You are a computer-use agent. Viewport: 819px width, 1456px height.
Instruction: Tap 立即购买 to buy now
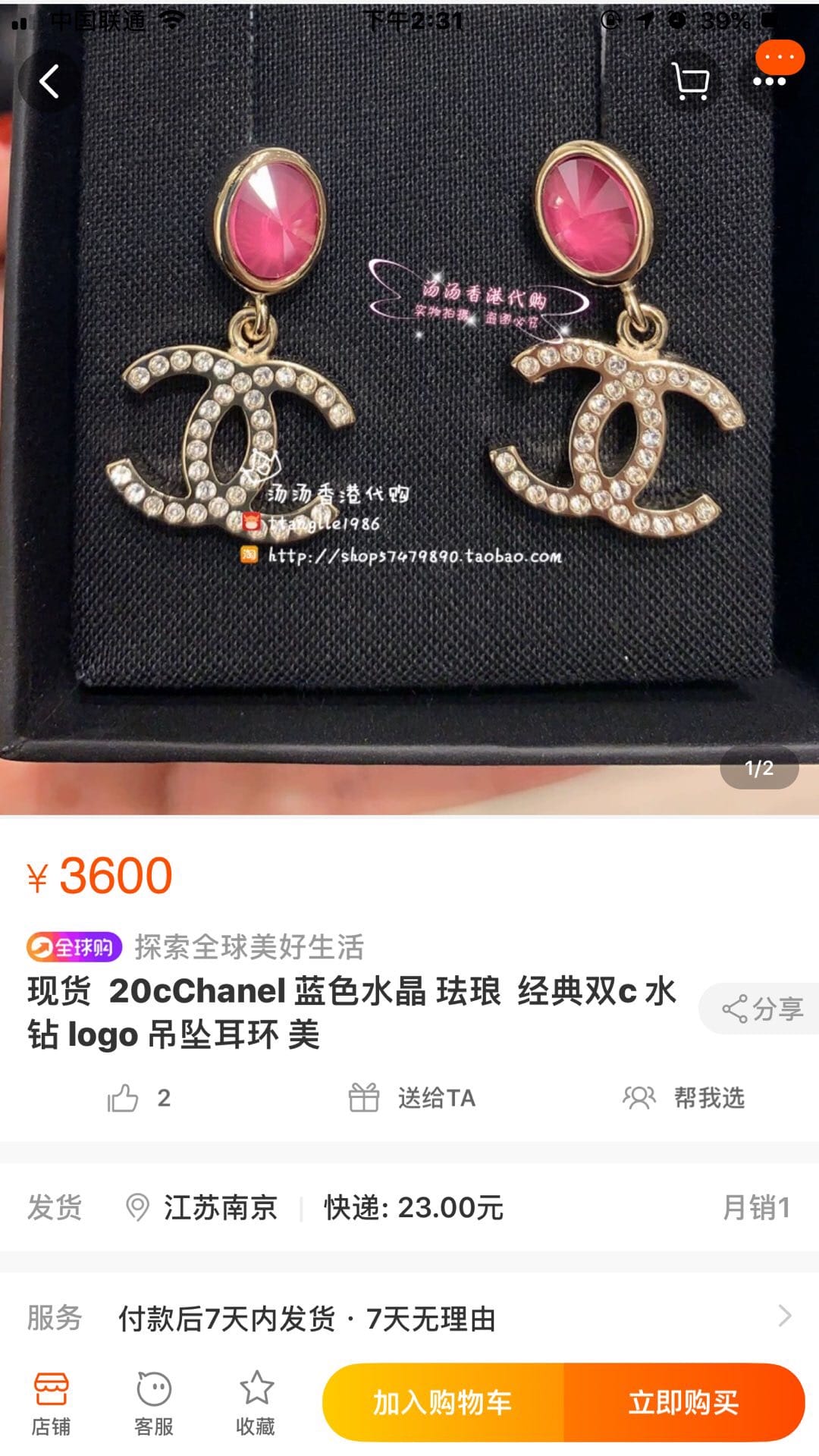(683, 1403)
